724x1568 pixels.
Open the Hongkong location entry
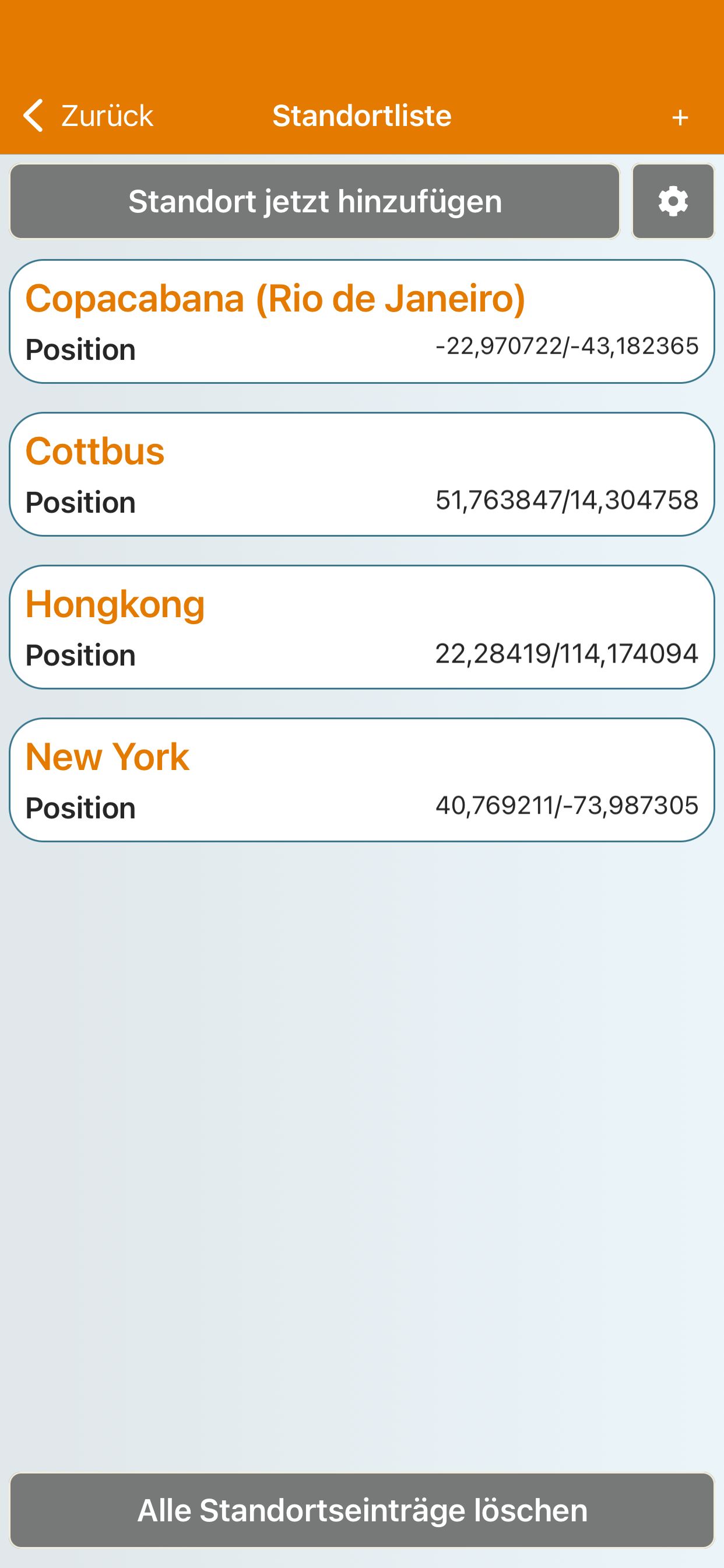tap(361, 627)
